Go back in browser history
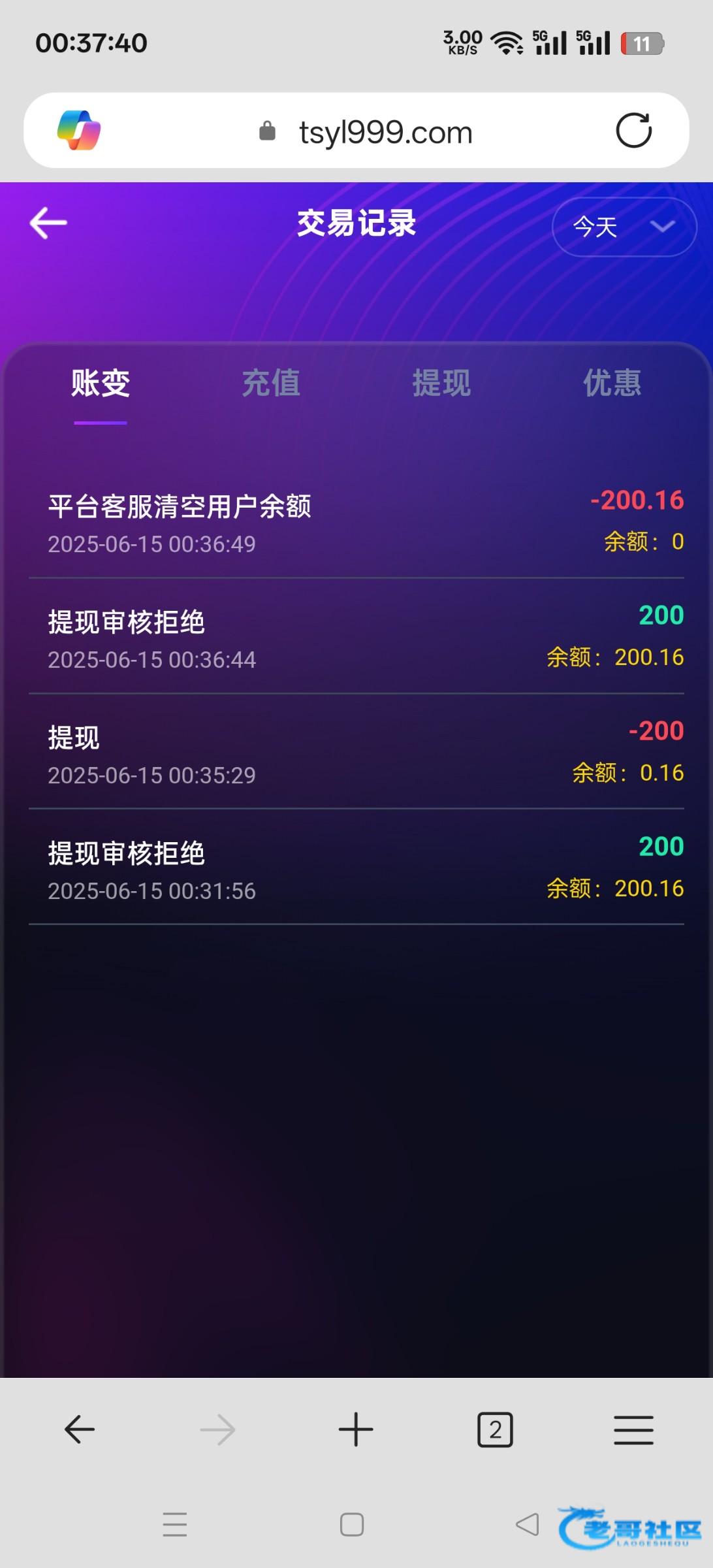Viewport: 713px width, 1568px height. point(80,1429)
